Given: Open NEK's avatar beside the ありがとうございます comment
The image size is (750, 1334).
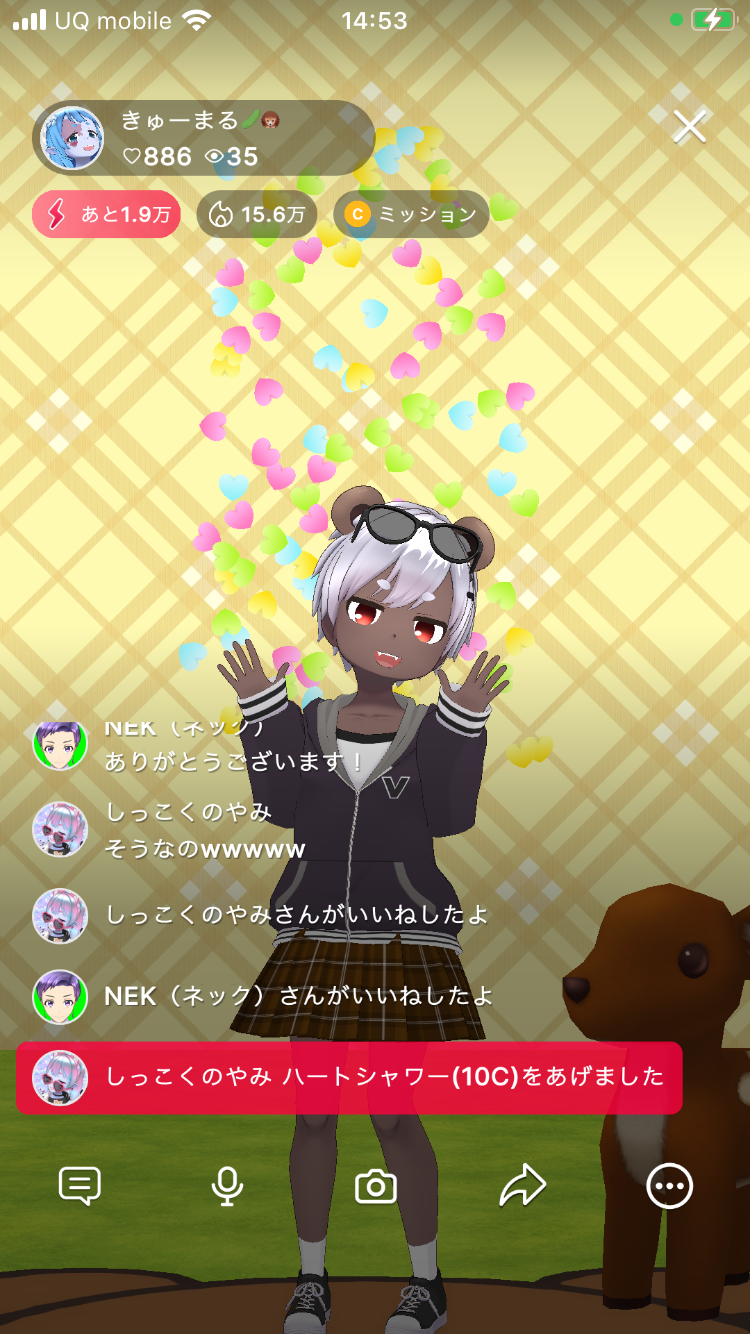Looking at the screenshot, I should pyautogui.click(x=60, y=745).
